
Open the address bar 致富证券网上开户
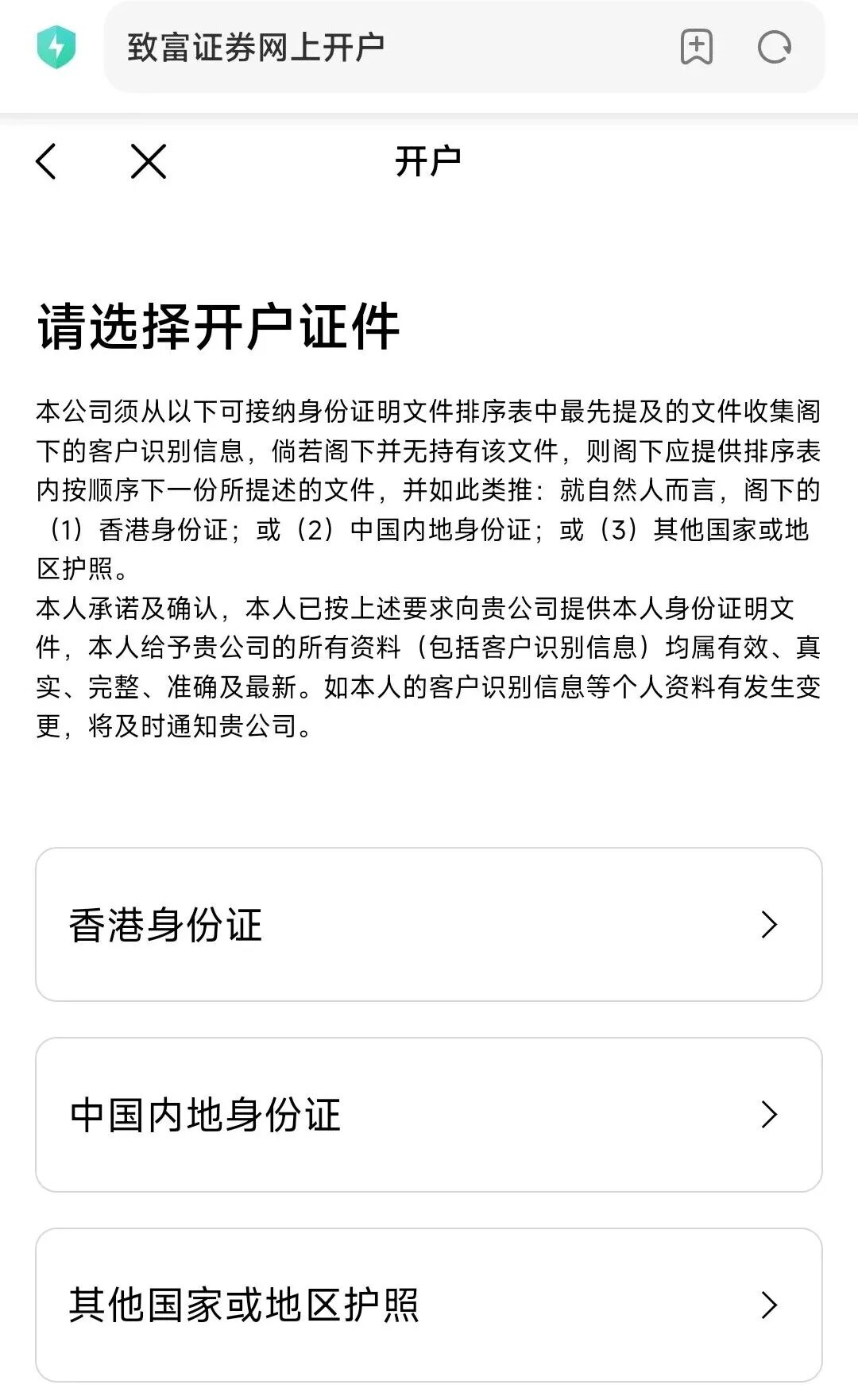(x=381, y=47)
